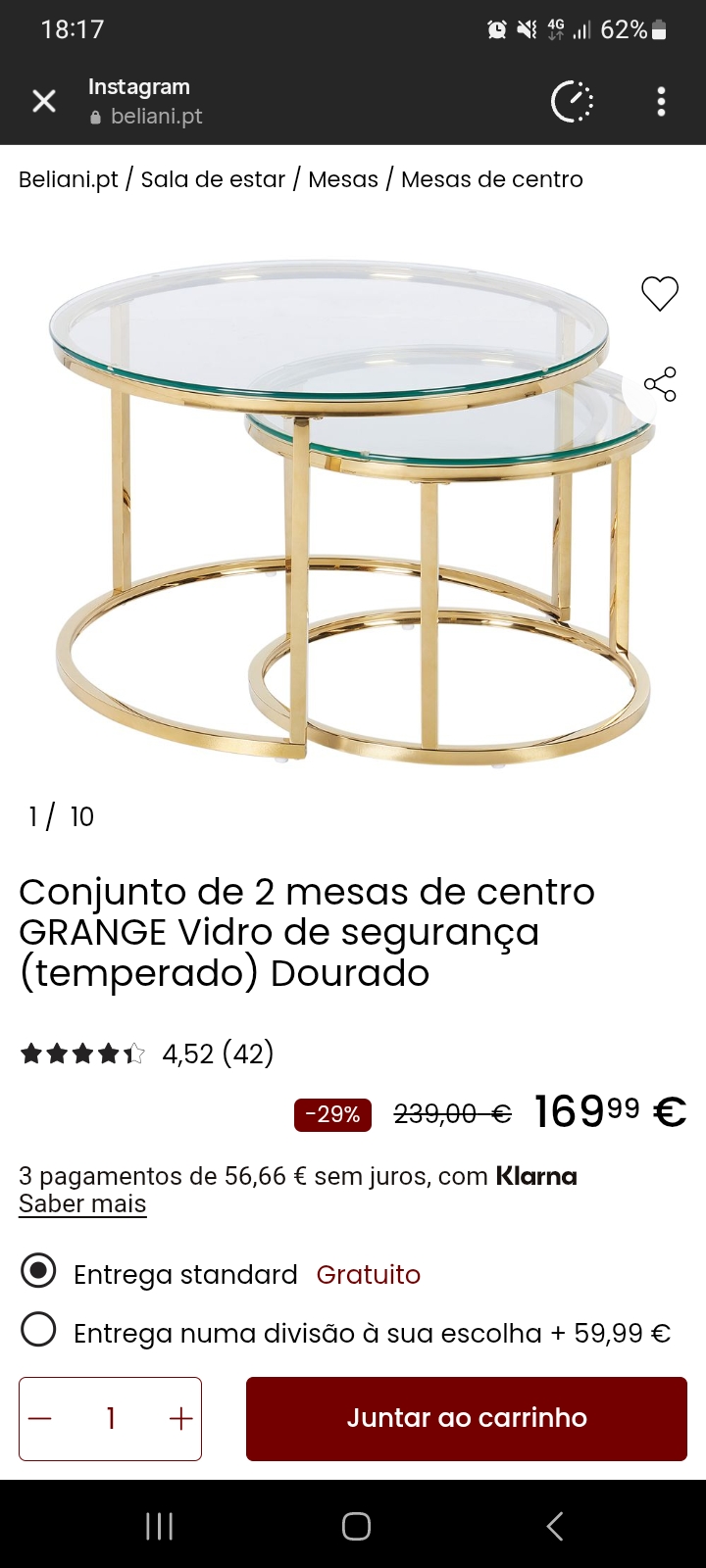The height and width of the screenshot is (1568, 706).
Task: Open Mesas breadcrumb category
Action: click(343, 179)
